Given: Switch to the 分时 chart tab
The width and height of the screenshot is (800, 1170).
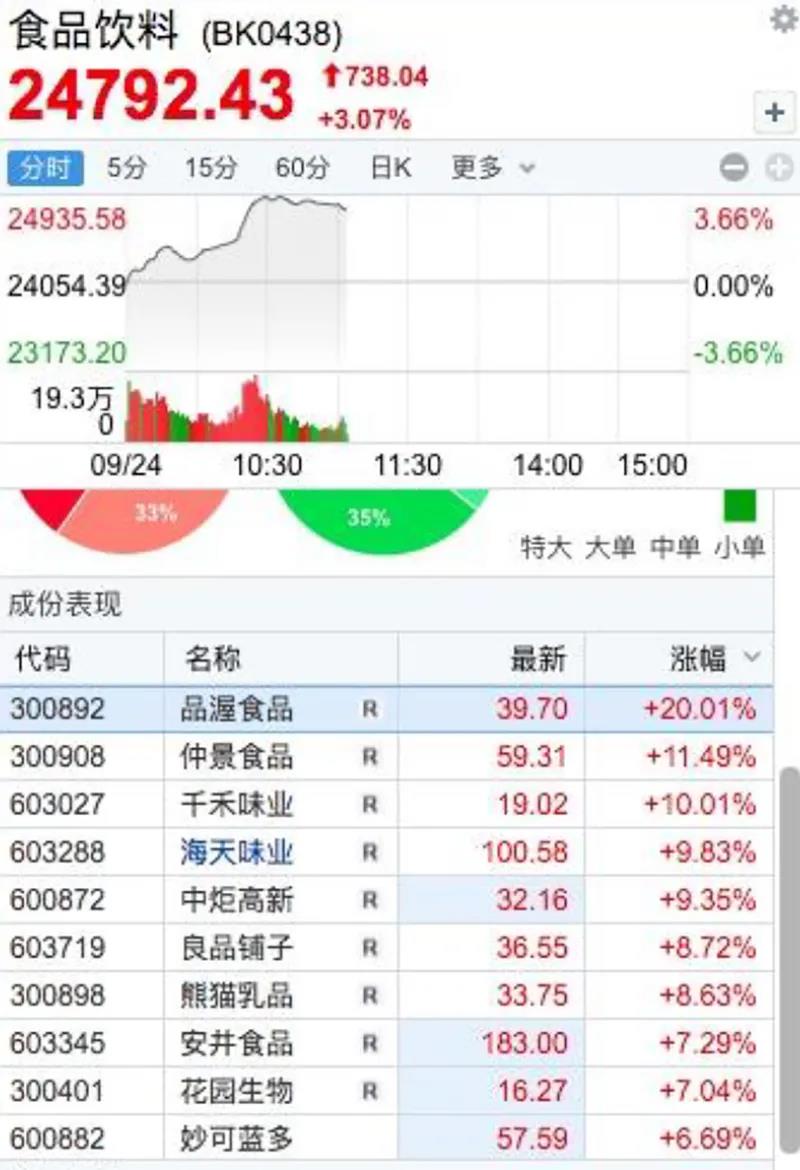Looking at the screenshot, I should click(x=45, y=168).
